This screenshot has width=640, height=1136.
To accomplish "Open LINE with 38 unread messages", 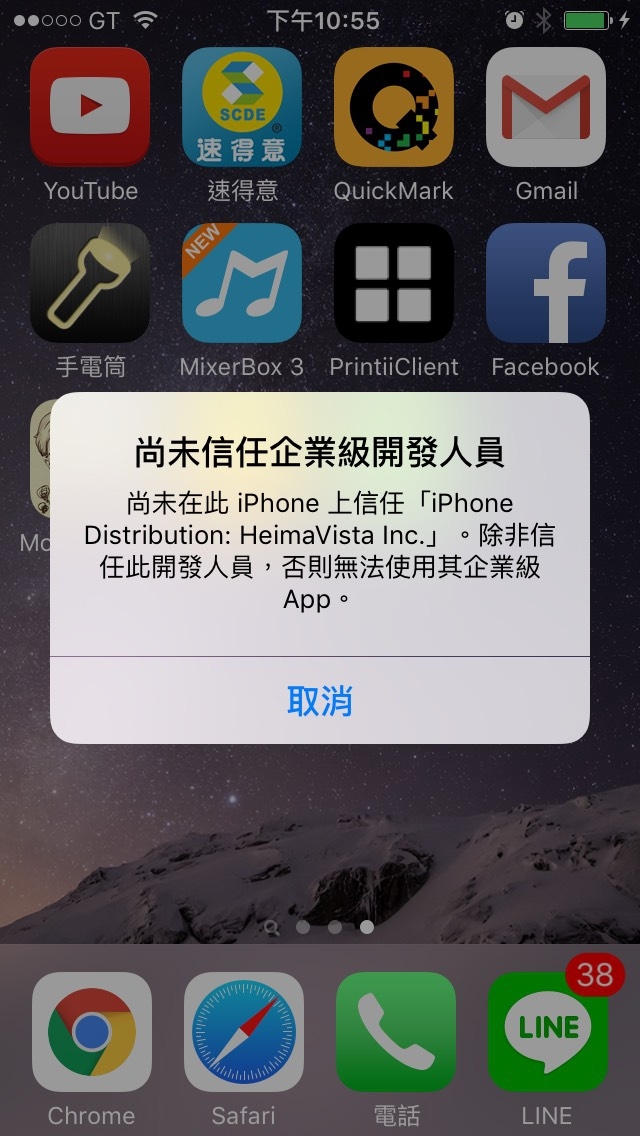I will pos(546,1032).
